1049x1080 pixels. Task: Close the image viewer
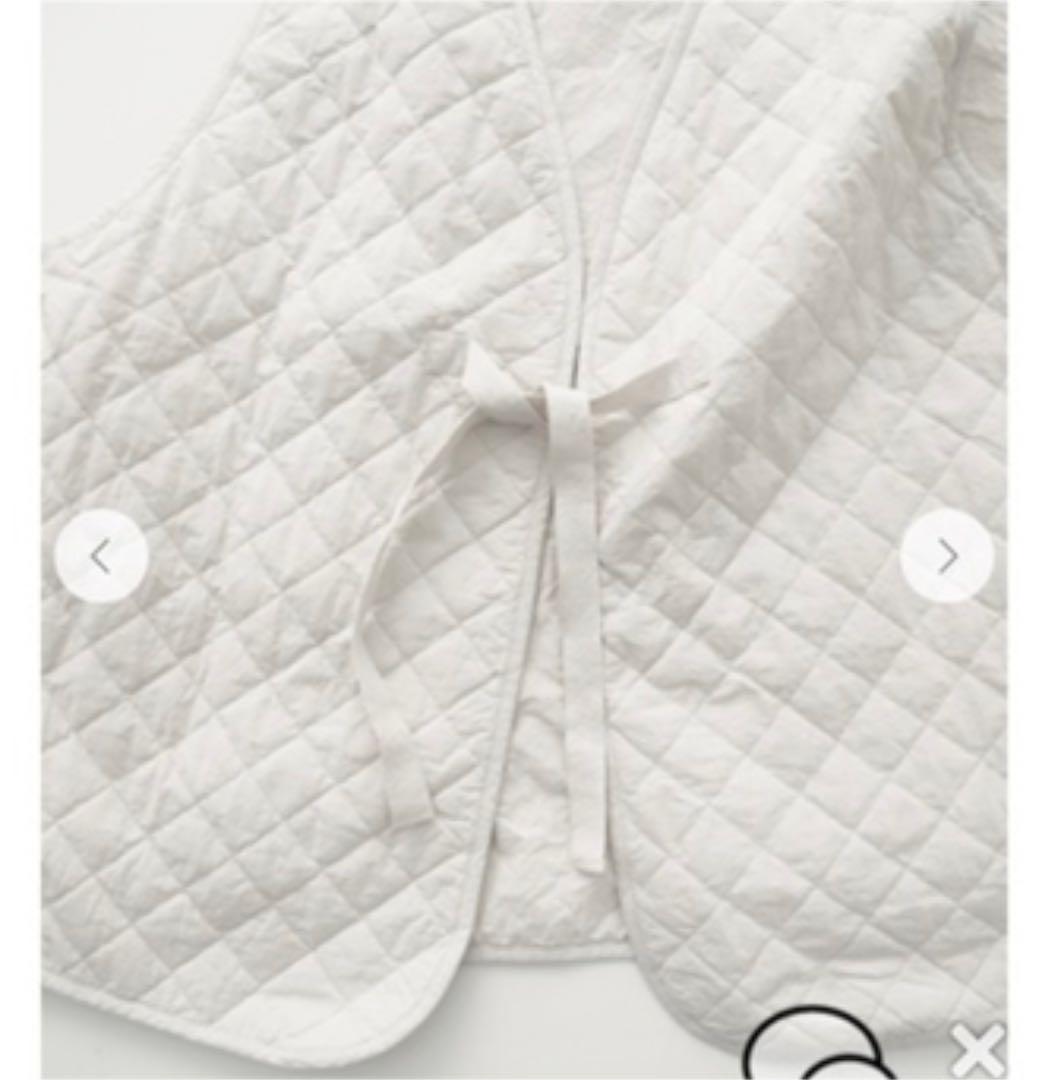pos(977,1051)
